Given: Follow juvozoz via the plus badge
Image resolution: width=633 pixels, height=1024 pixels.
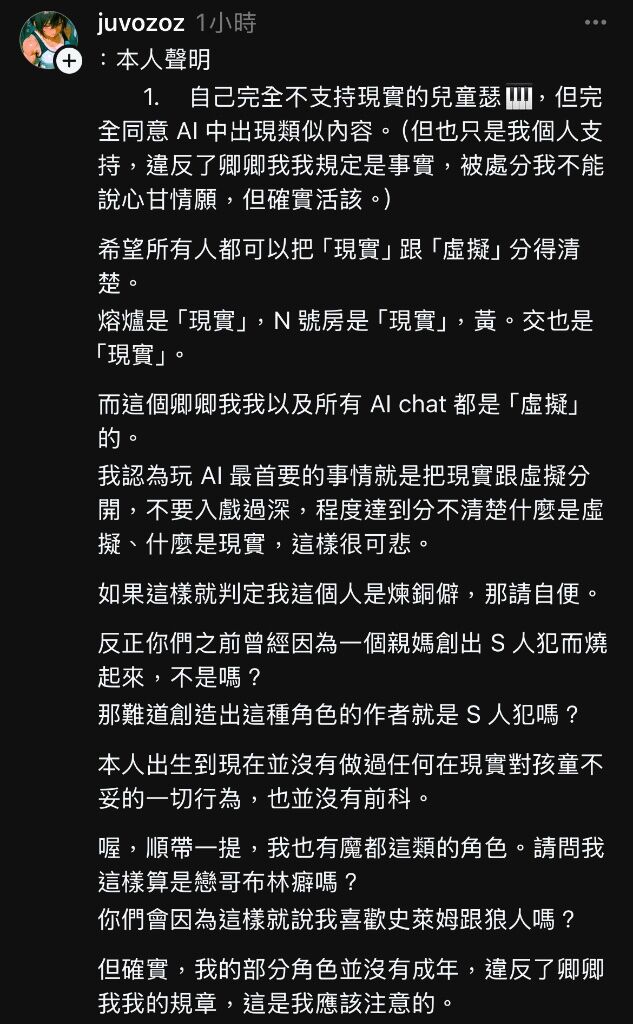Looking at the screenshot, I should pos(69,60).
